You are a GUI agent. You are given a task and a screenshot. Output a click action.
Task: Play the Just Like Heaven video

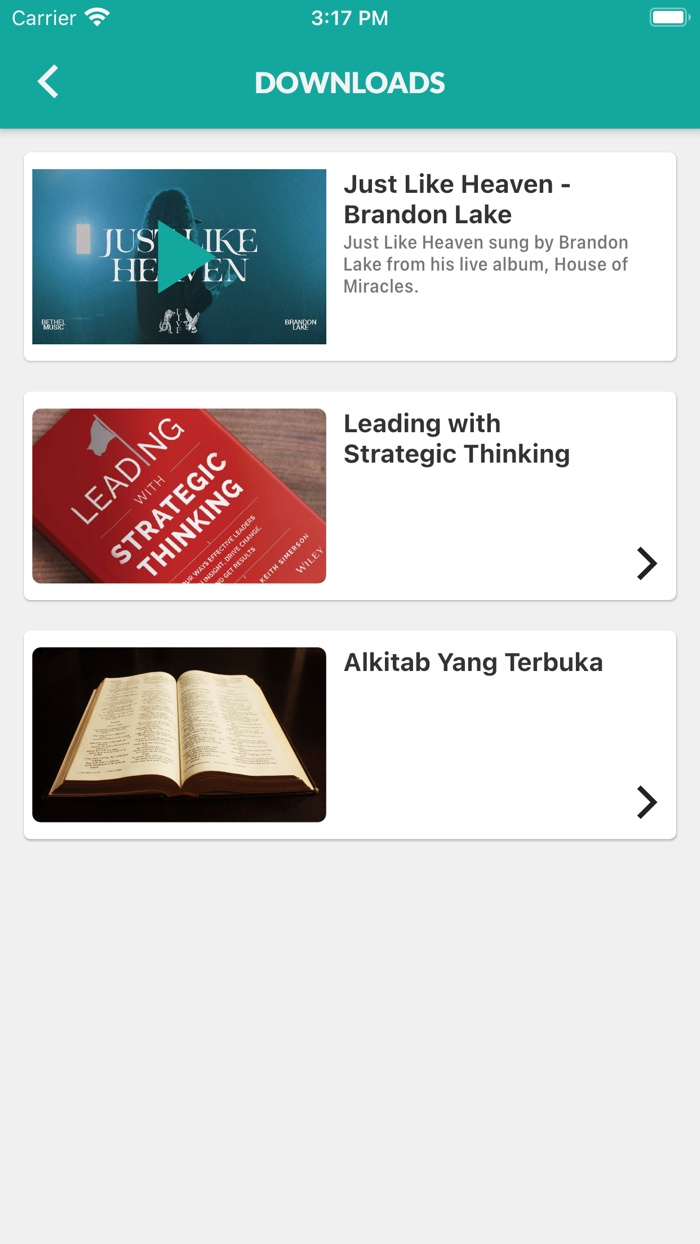click(x=184, y=257)
